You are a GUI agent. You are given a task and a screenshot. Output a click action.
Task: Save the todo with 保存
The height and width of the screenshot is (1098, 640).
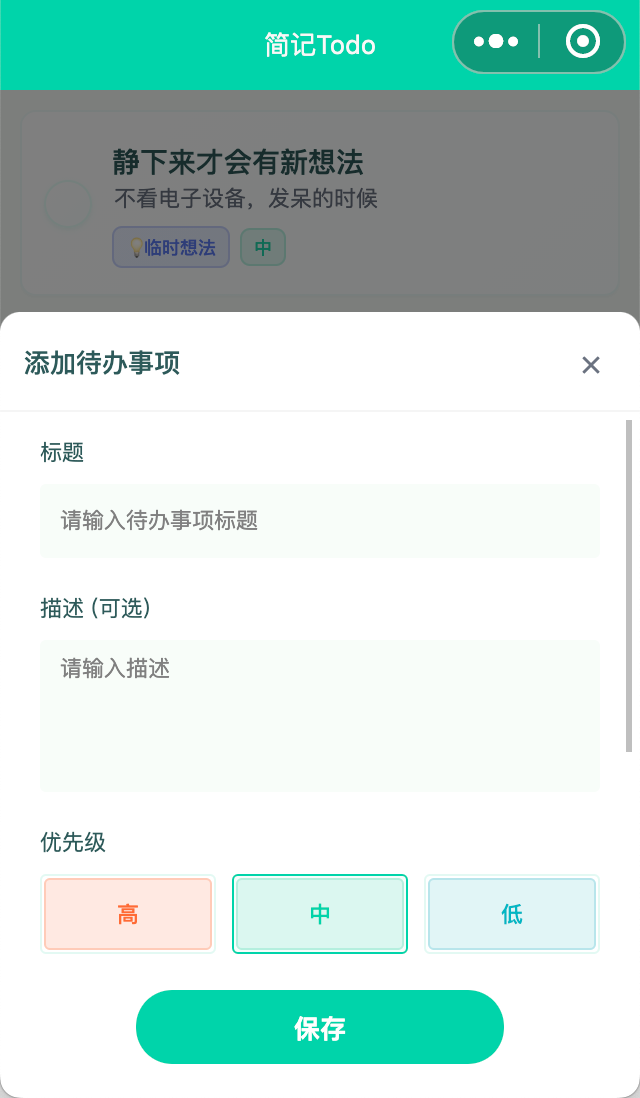(320, 1027)
